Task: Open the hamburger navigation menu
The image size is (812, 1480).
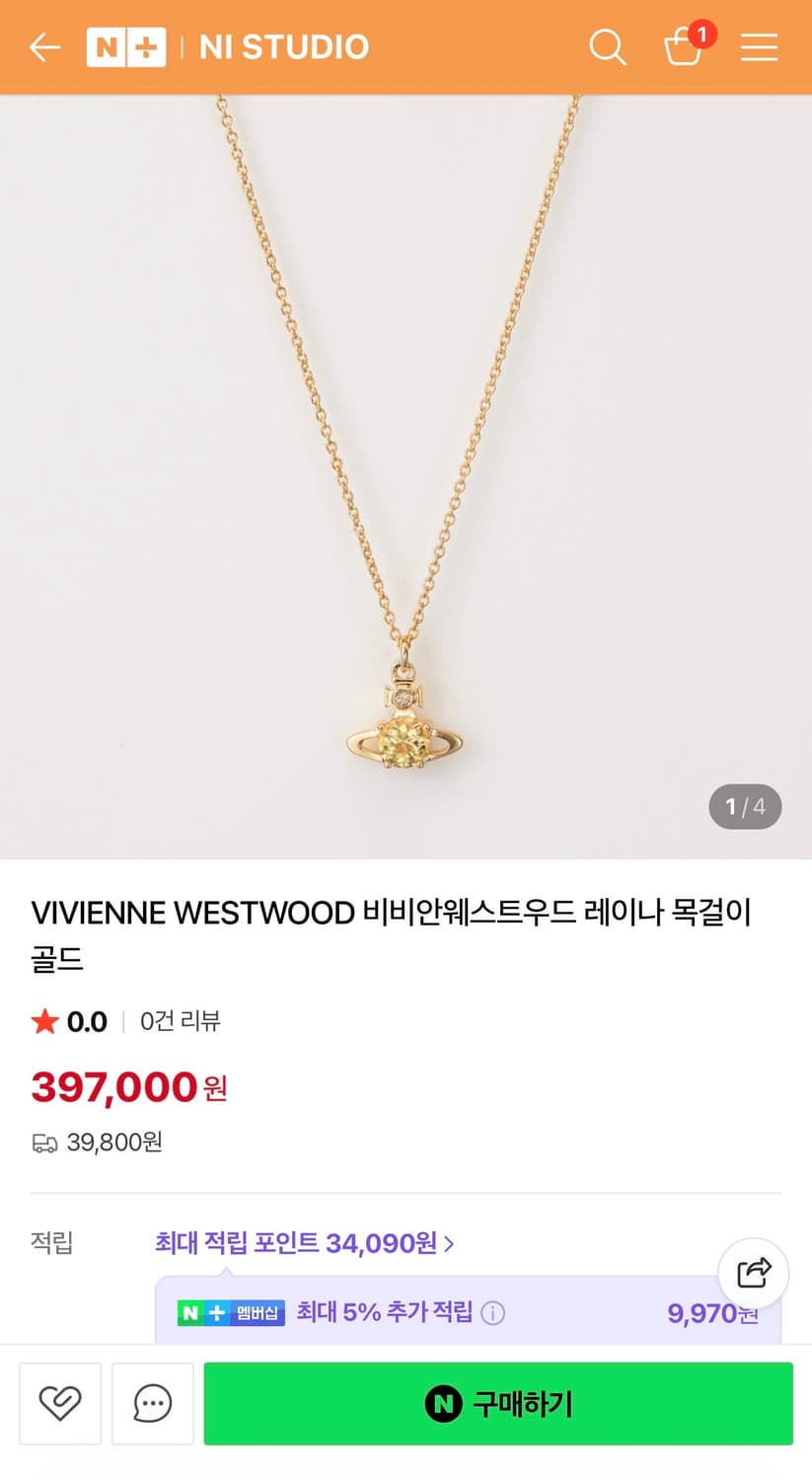Action: pyautogui.click(x=759, y=46)
